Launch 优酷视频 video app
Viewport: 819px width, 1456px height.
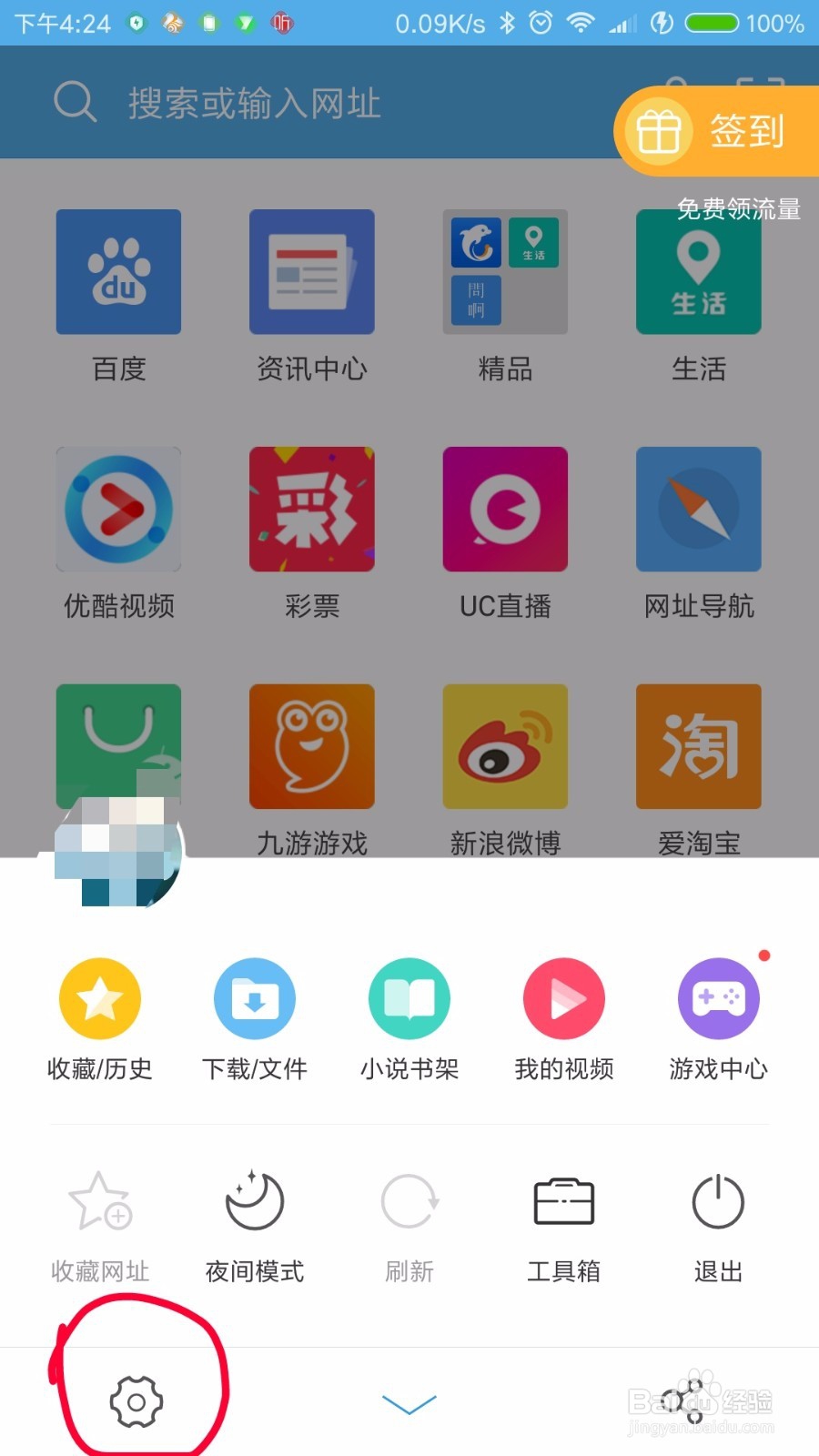pos(118,510)
